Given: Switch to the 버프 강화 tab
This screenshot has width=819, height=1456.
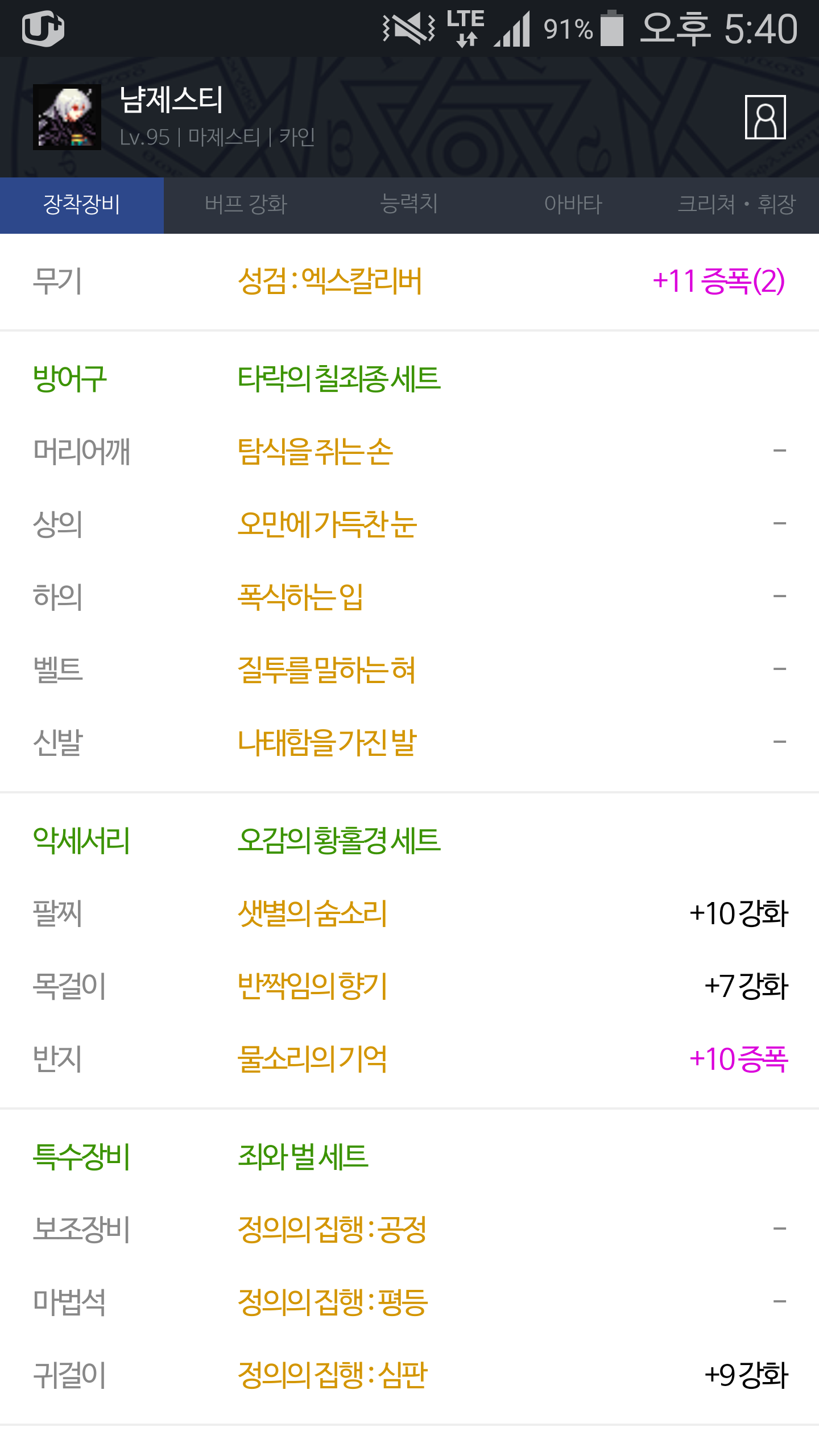Looking at the screenshot, I should 246,205.
